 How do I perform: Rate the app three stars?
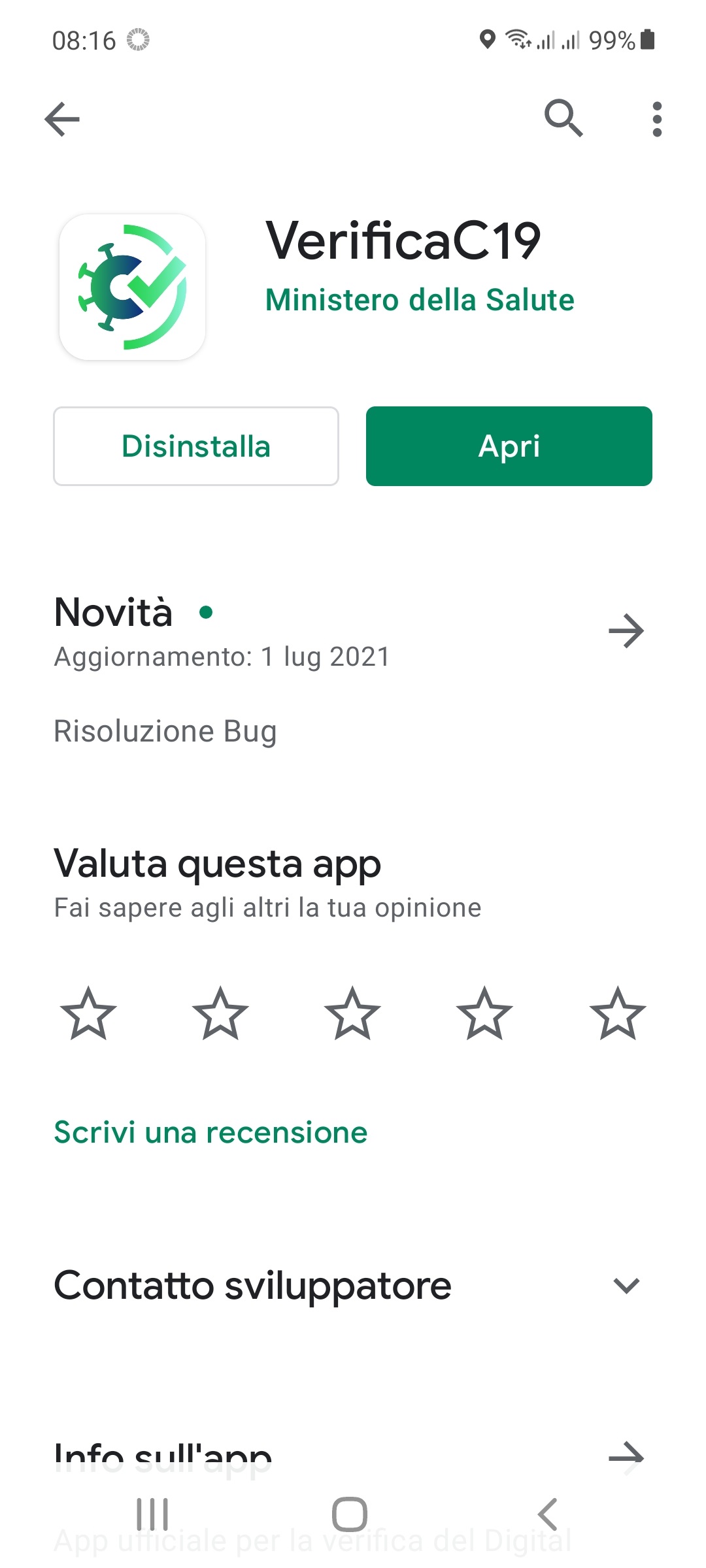[x=352, y=1013]
